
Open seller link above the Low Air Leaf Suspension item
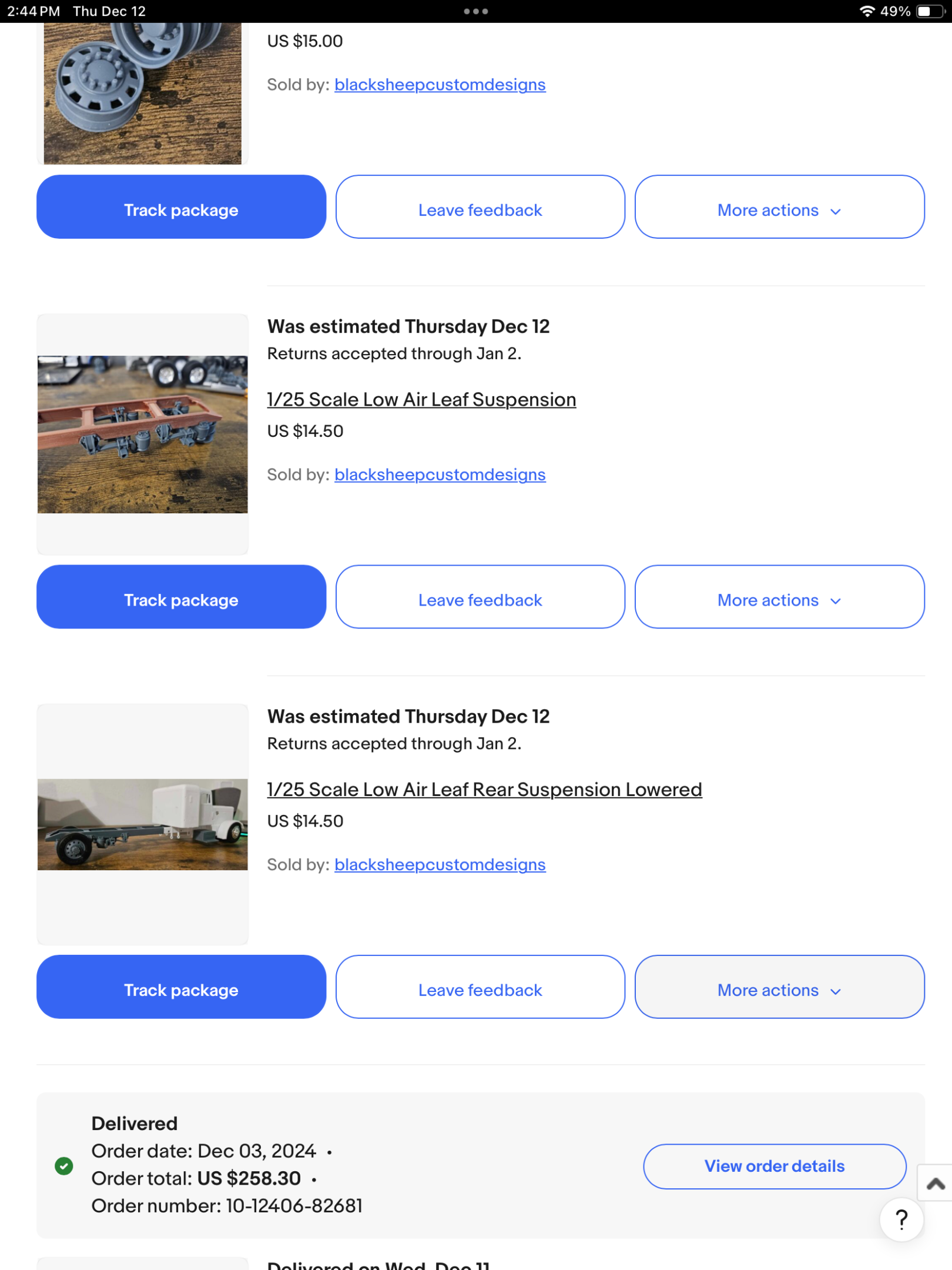(x=440, y=85)
